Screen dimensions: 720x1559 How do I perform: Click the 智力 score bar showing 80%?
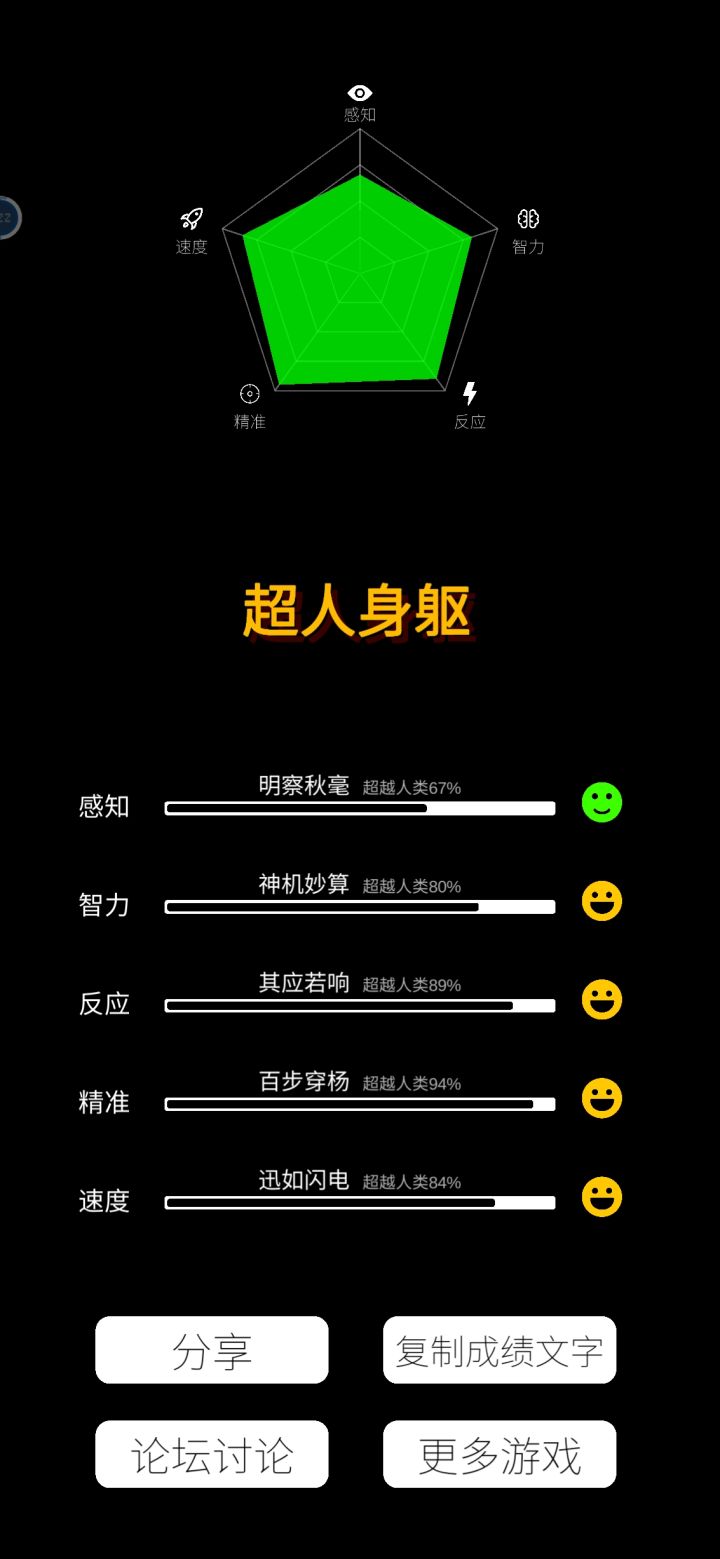click(359, 907)
